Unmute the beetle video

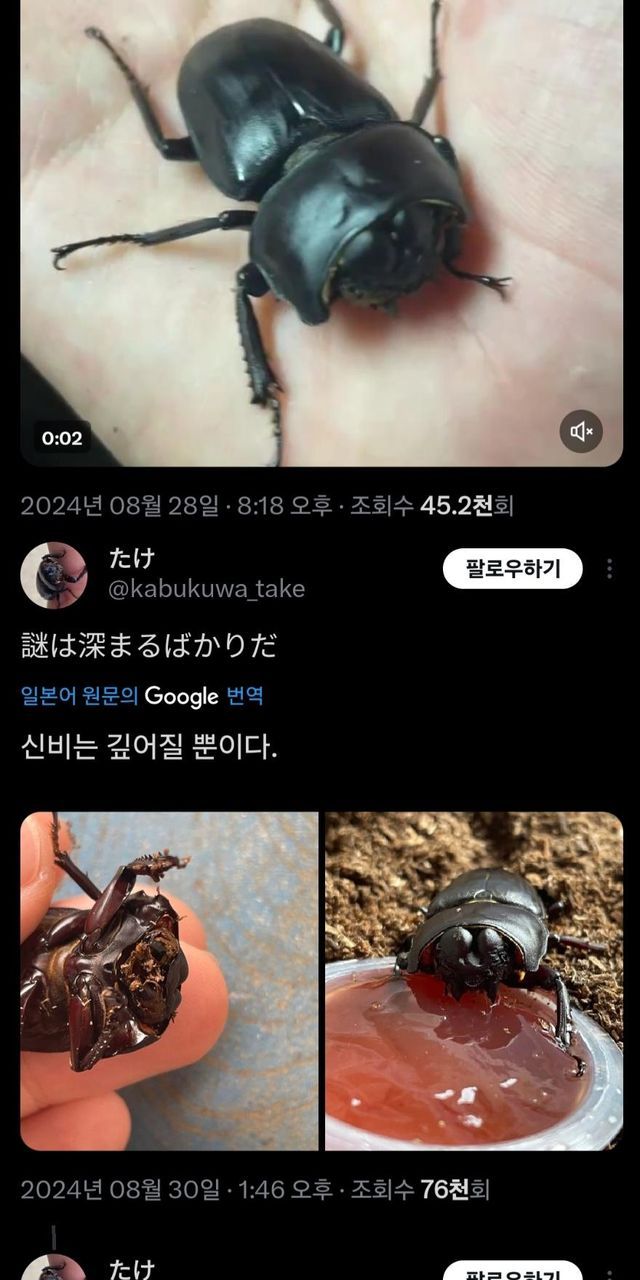click(x=581, y=432)
